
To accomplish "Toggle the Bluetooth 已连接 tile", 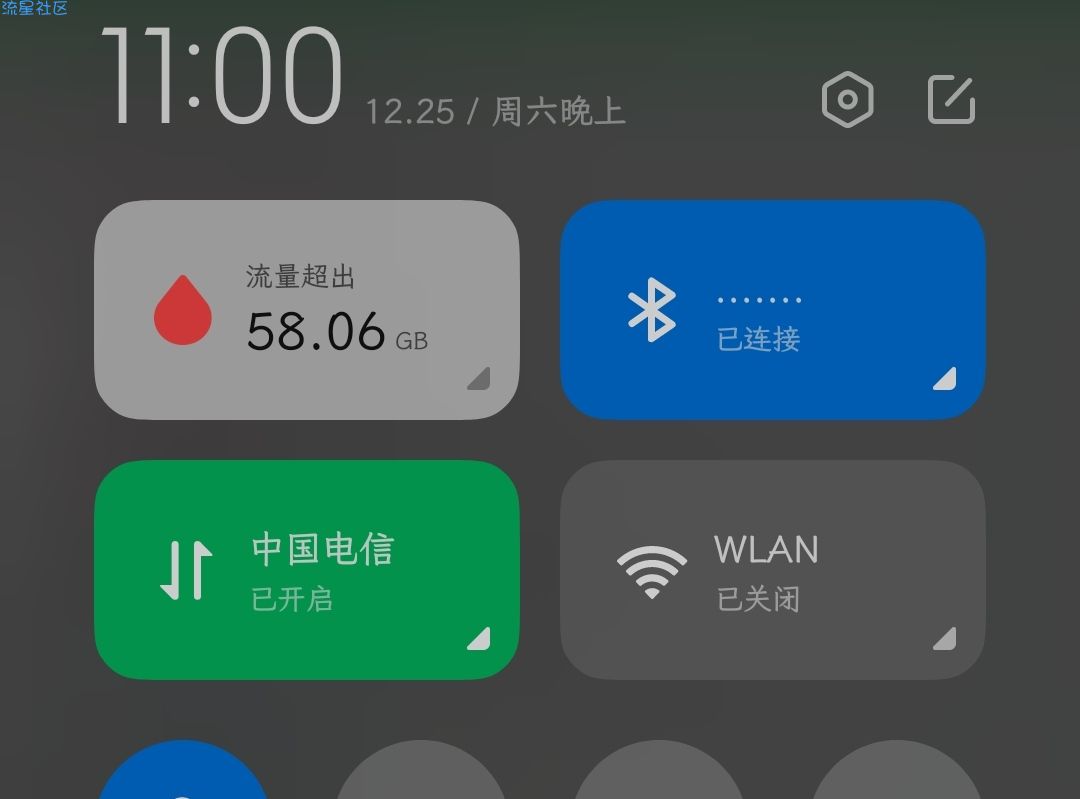I will 772,309.
